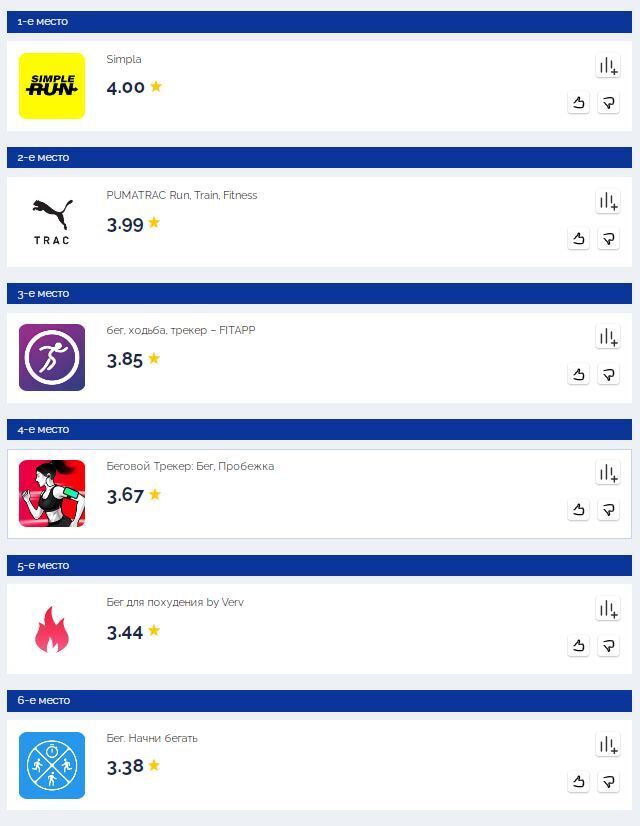Image resolution: width=640 pixels, height=826 pixels.
Task: Downvote PUMATRAC Run, Train, Fitness
Action: pos(608,239)
